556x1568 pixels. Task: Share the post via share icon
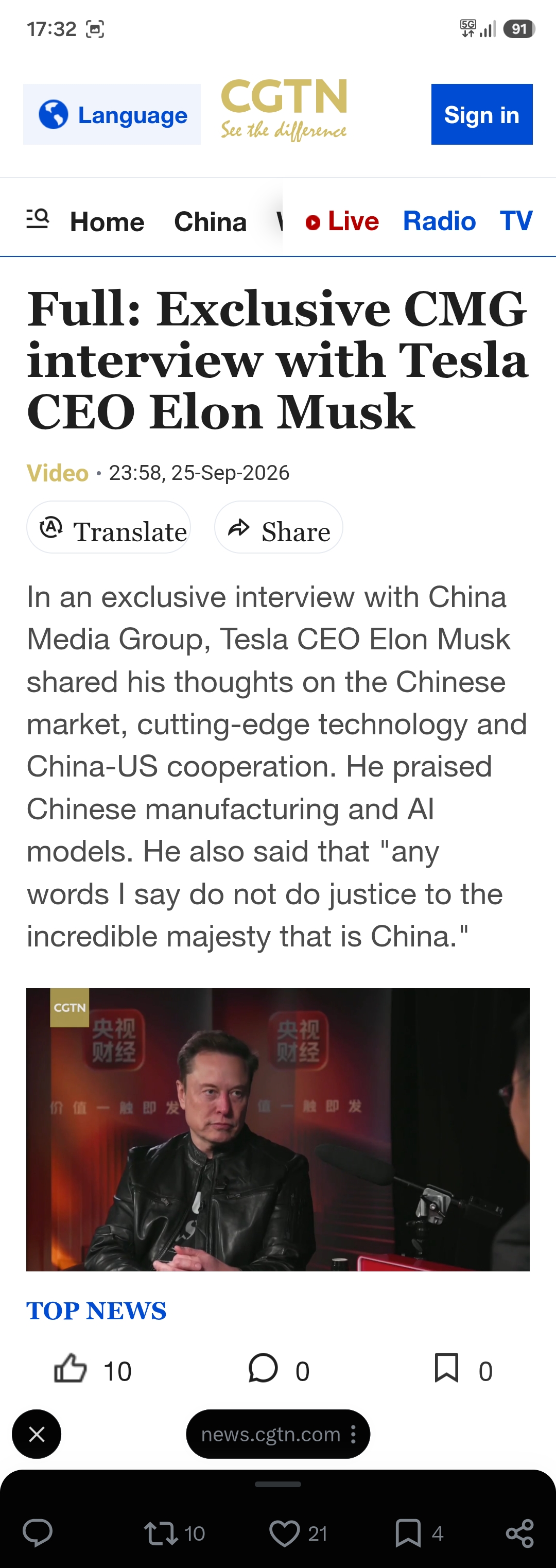tap(519, 1532)
